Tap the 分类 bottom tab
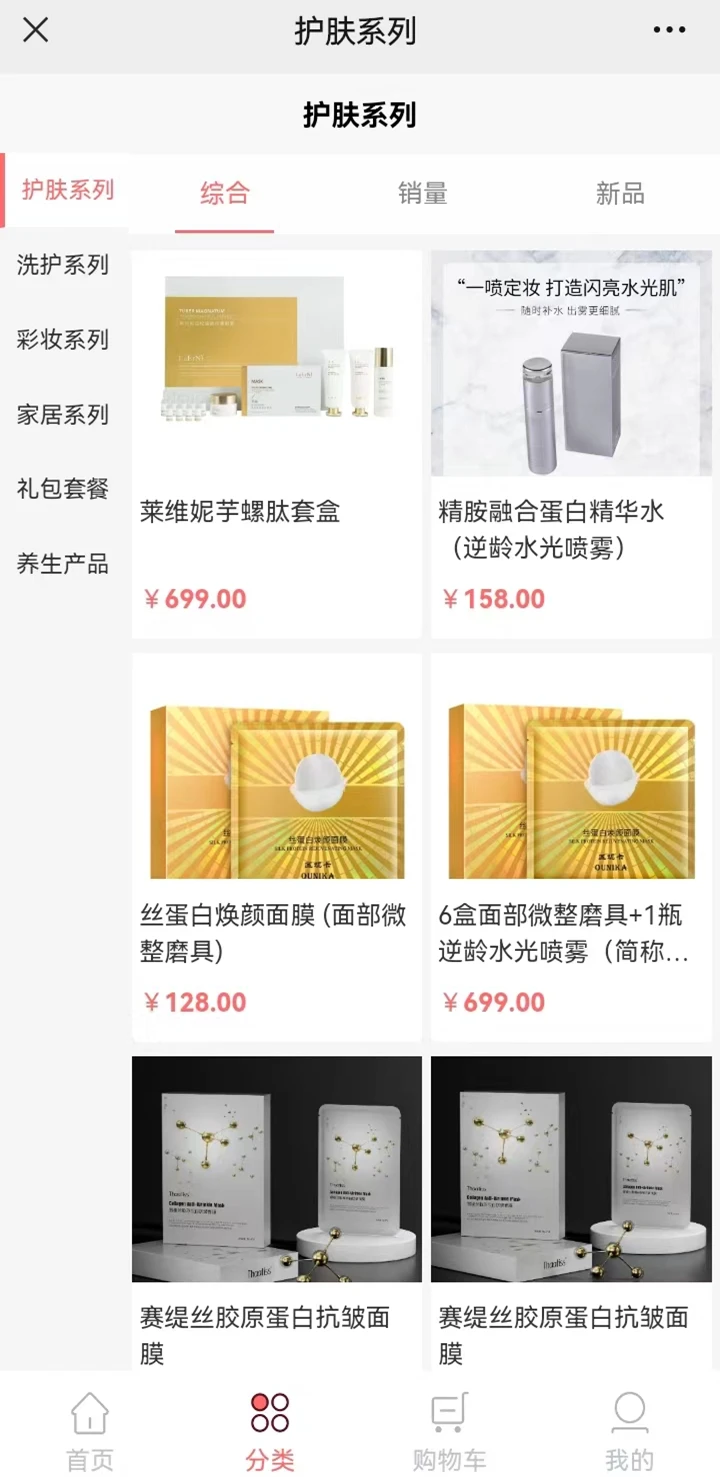 tap(270, 1431)
